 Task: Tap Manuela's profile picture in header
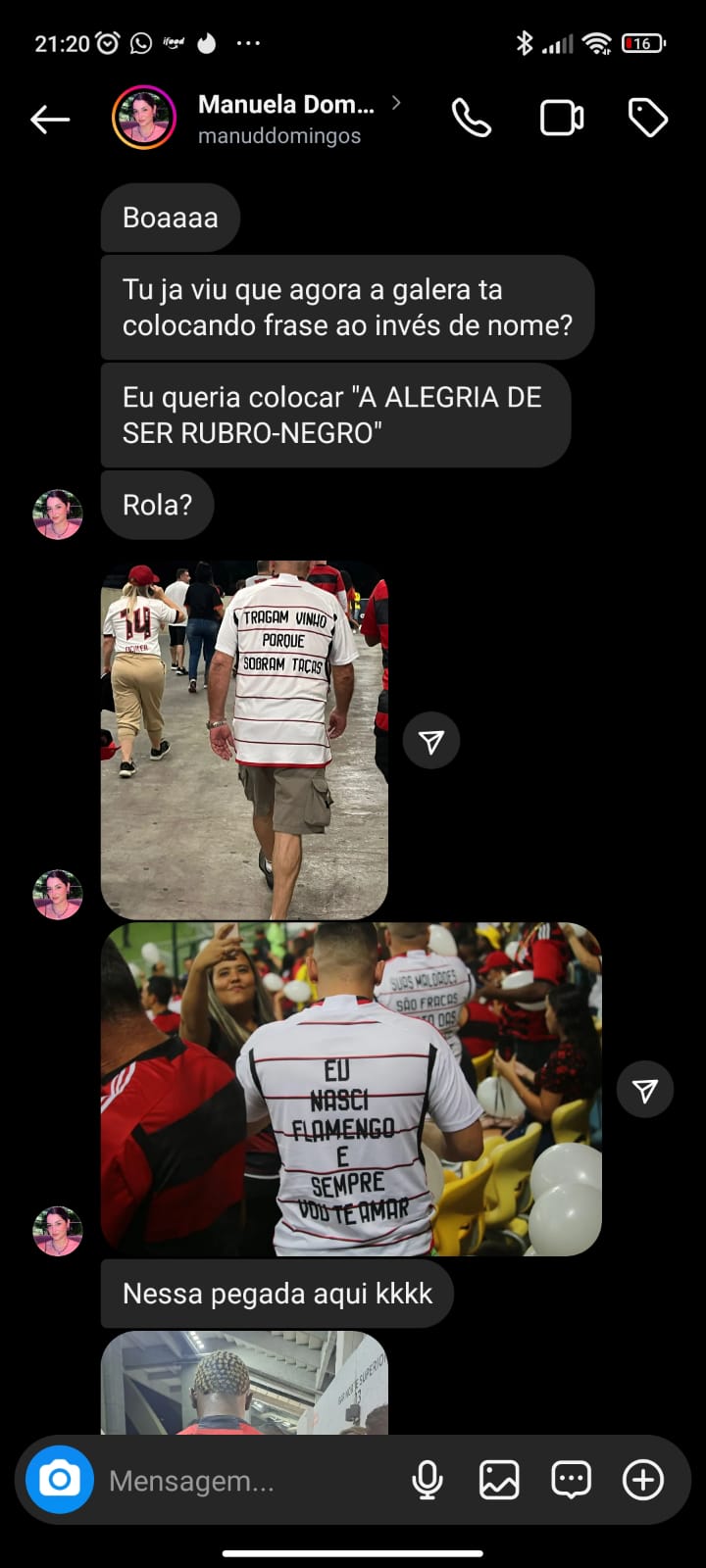[x=144, y=119]
